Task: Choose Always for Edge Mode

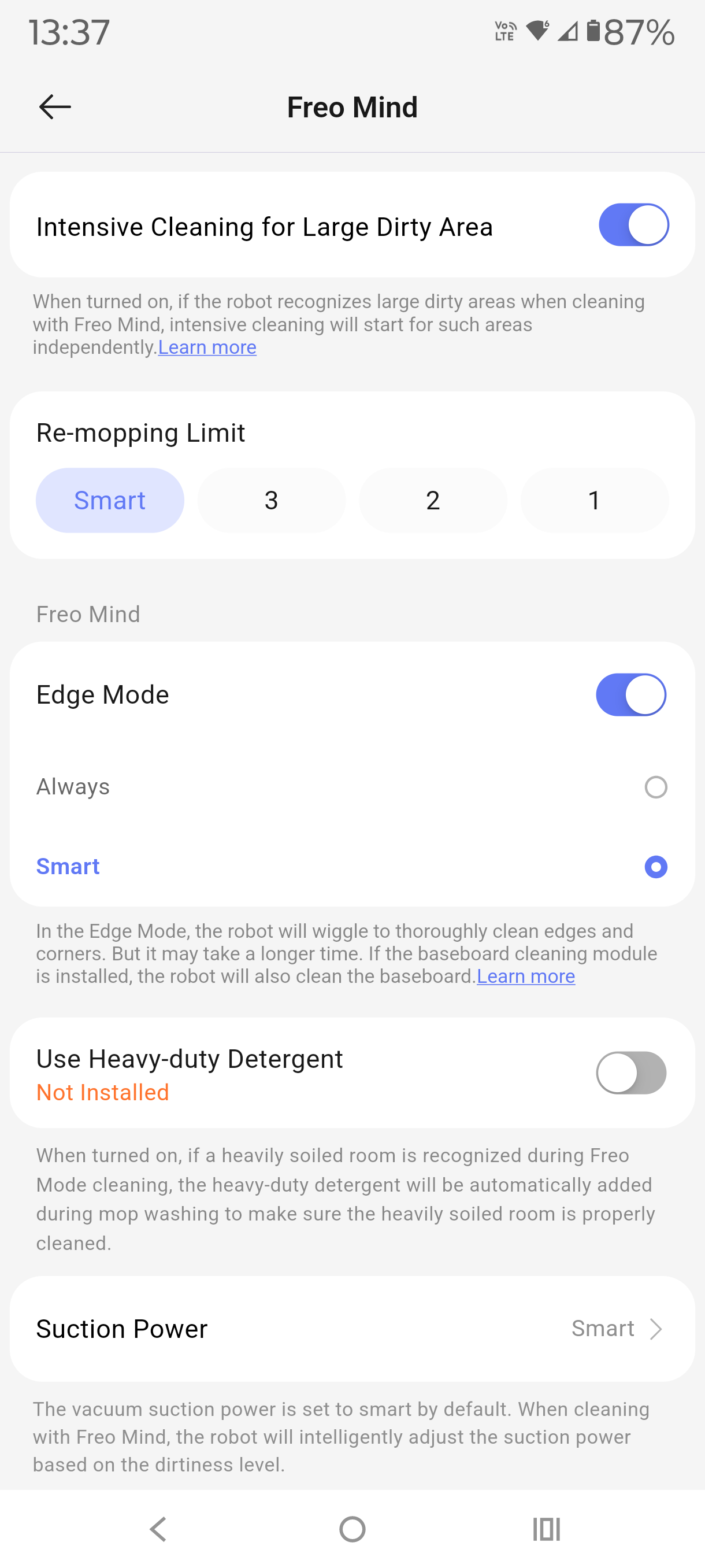Action: (655, 787)
